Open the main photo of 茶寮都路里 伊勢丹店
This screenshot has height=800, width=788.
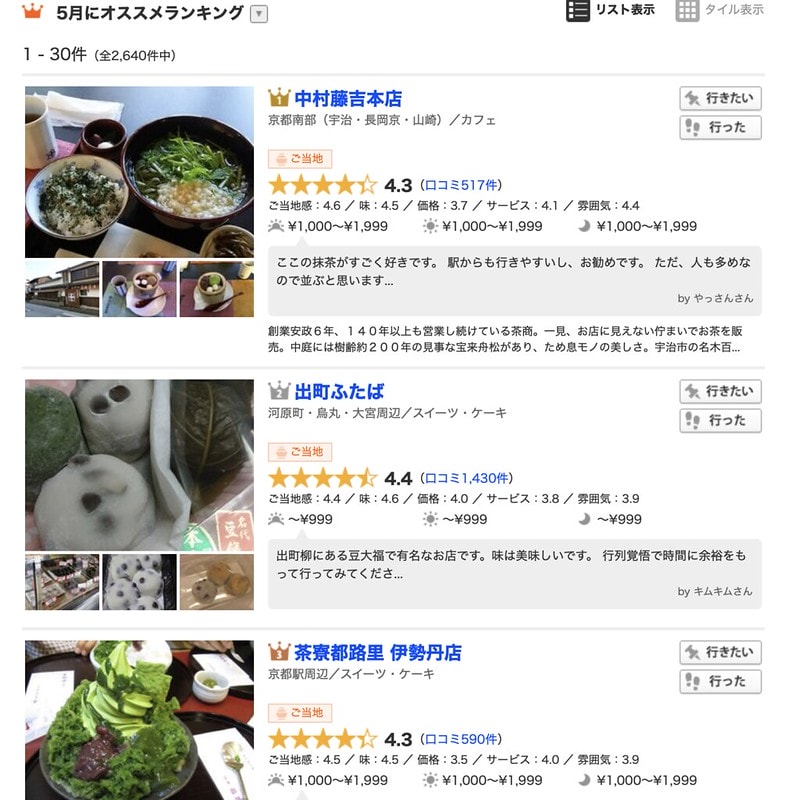[140, 720]
